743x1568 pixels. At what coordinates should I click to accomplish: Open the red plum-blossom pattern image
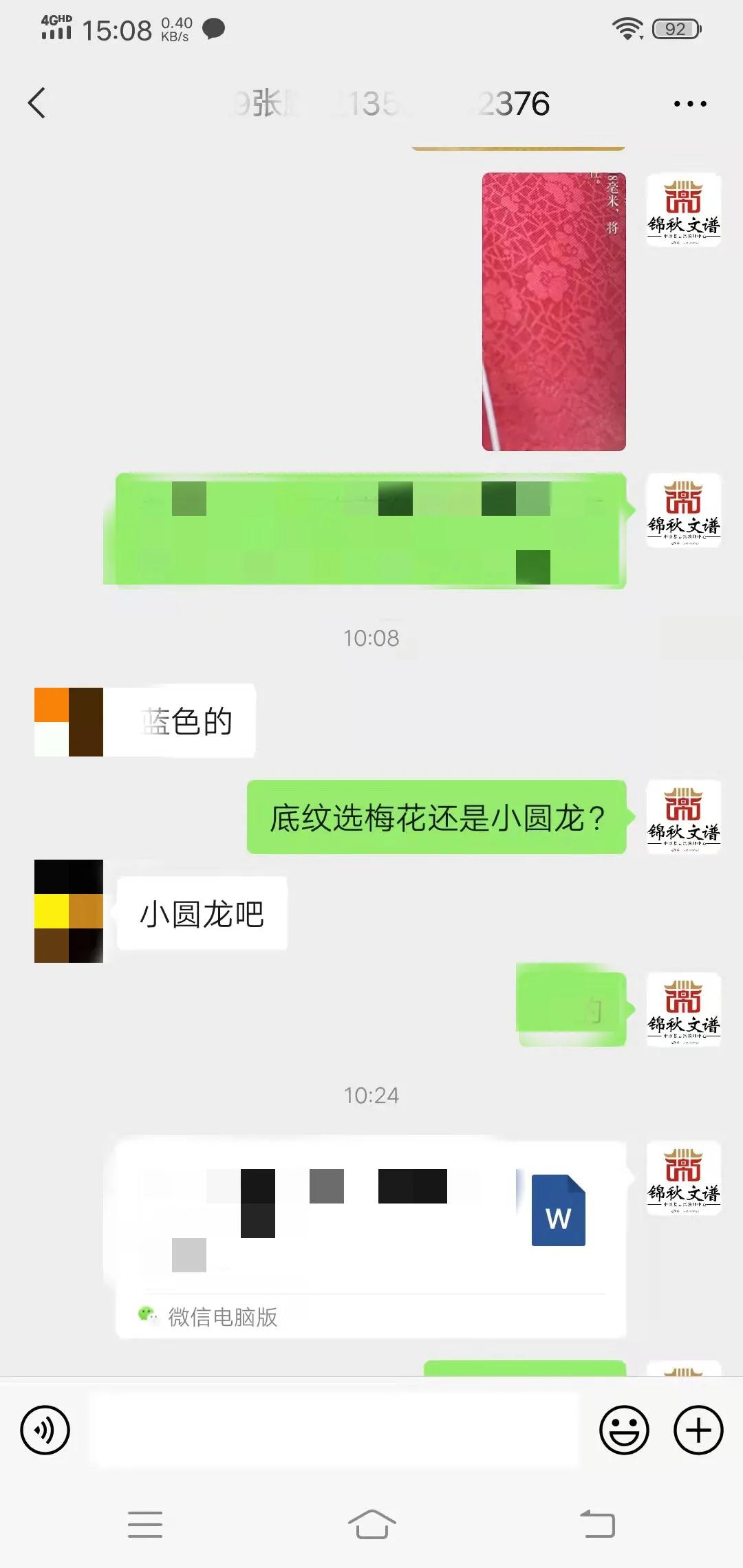[x=554, y=312]
